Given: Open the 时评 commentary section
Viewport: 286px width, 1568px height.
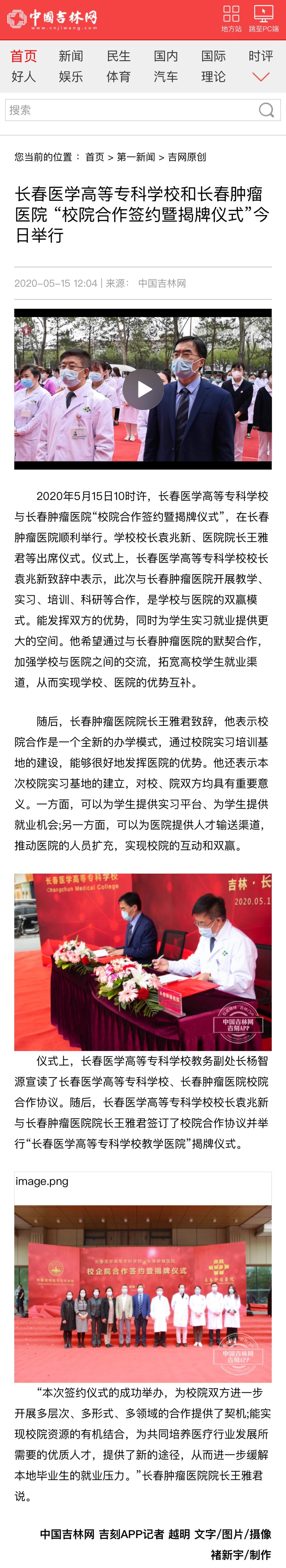Looking at the screenshot, I should click(x=261, y=56).
